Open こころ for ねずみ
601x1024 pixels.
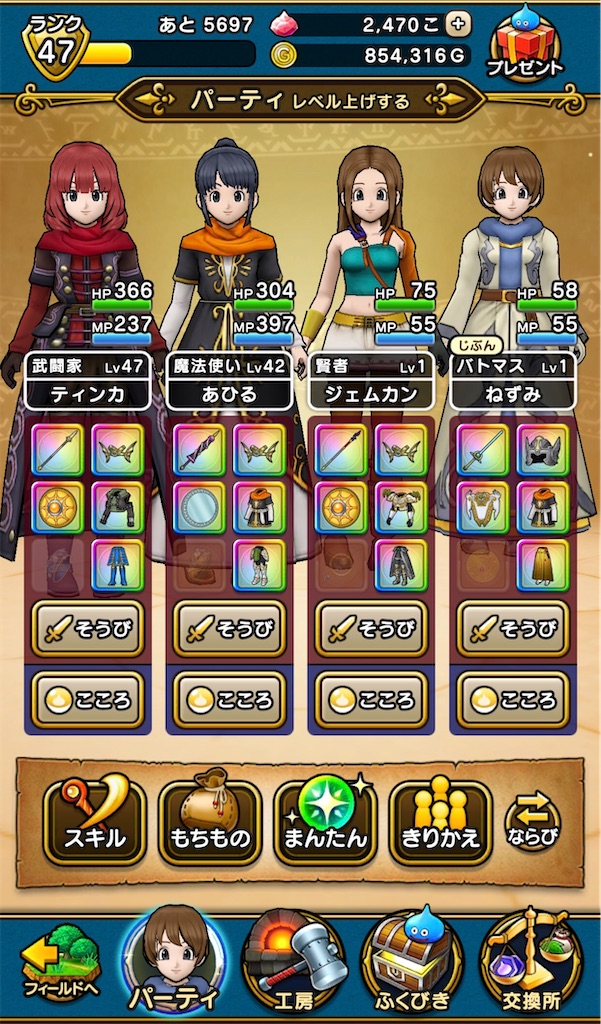tap(513, 698)
